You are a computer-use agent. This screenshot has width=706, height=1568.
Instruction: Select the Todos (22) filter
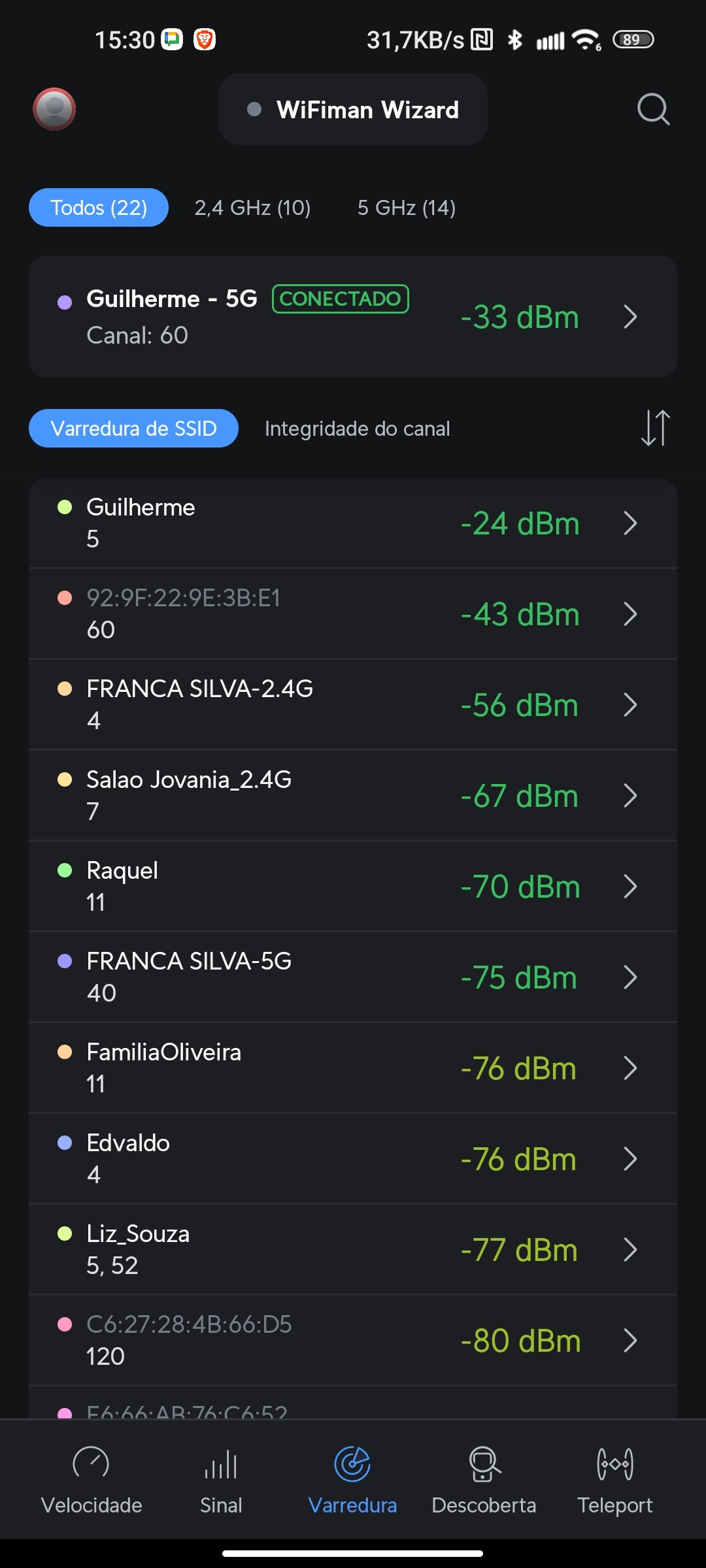[x=99, y=208]
